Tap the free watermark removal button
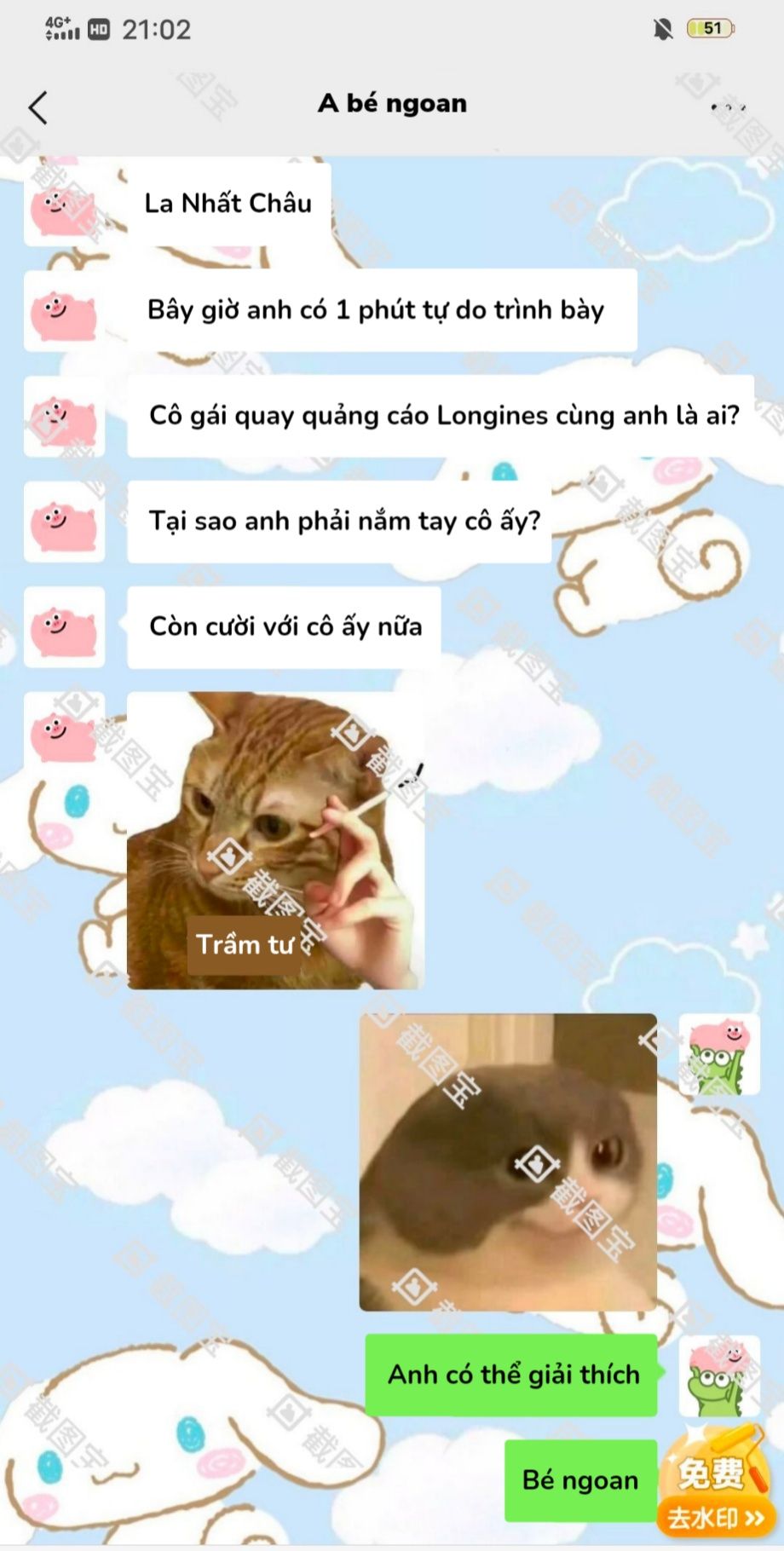This screenshot has height=1551, width=784. (x=715, y=1485)
